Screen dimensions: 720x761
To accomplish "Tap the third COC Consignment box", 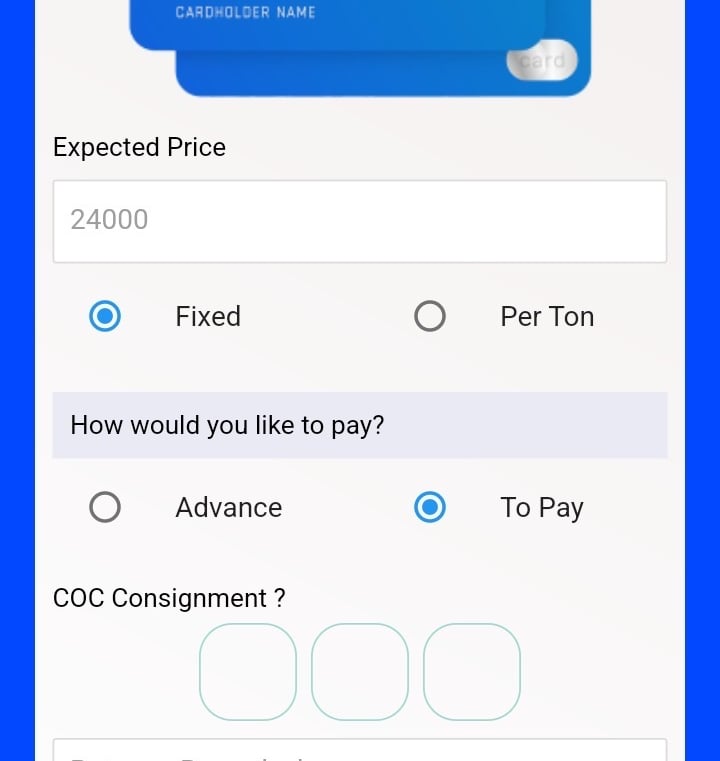I will coord(472,672).
